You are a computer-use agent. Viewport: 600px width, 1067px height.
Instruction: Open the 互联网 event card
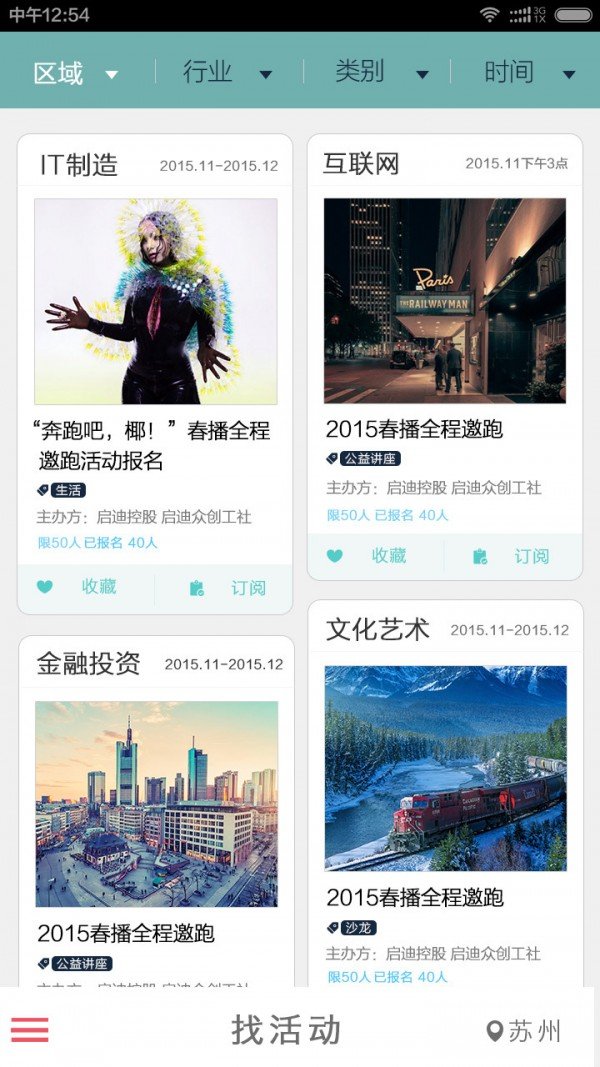444,301
